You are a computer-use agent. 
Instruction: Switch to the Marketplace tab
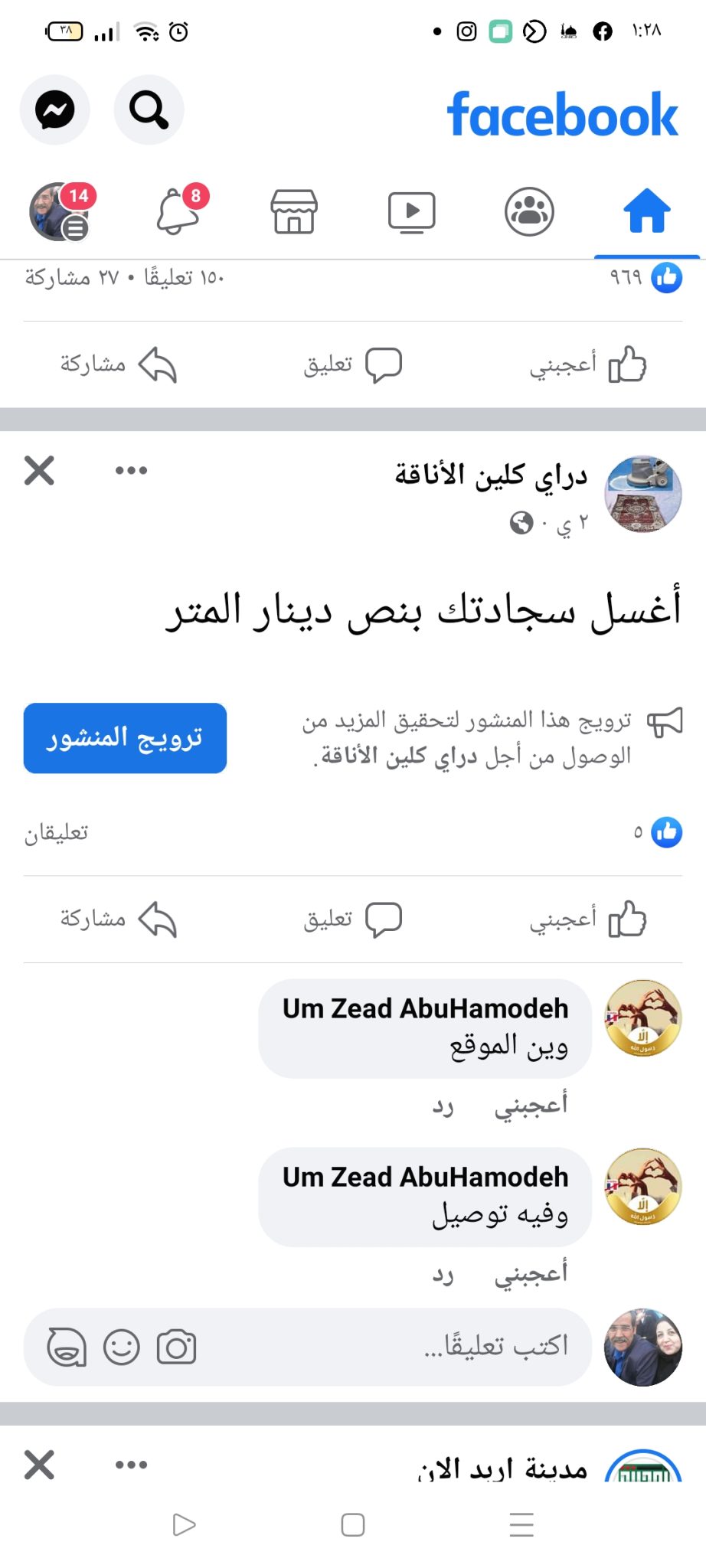(294, 211)
